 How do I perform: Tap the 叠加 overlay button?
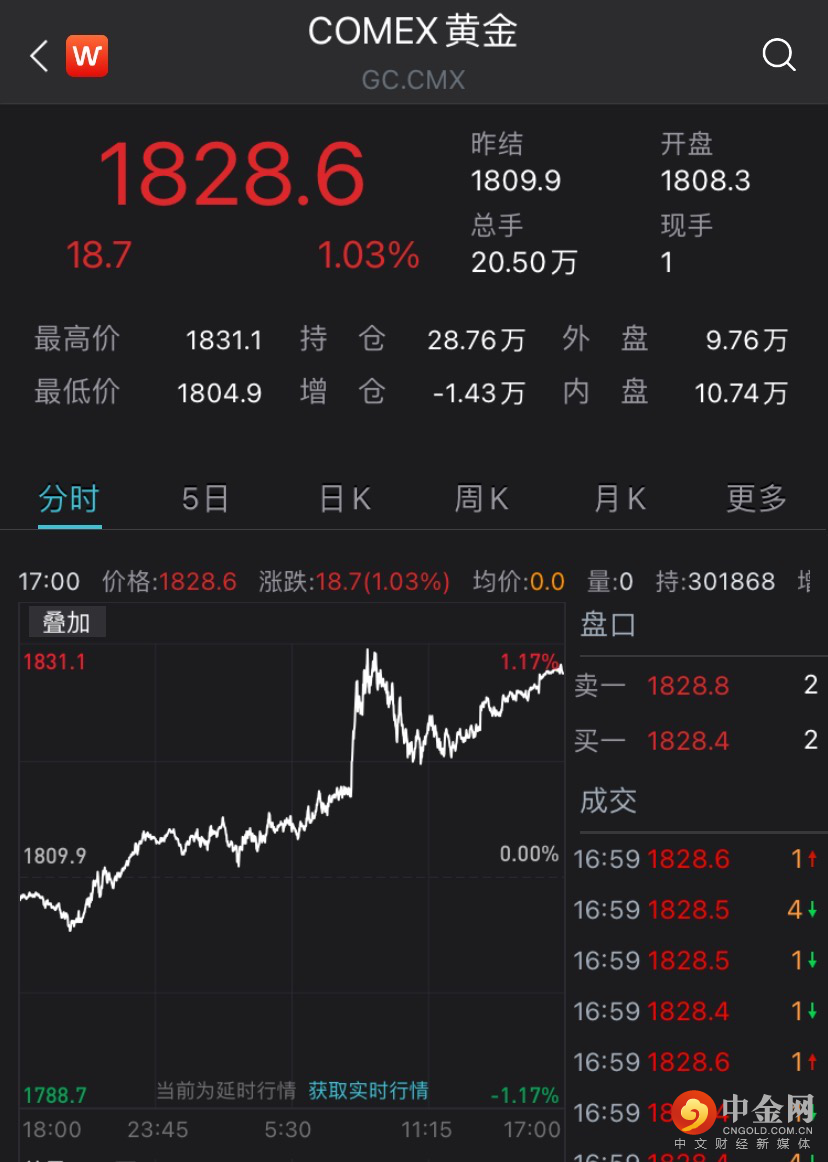[66, 623]
